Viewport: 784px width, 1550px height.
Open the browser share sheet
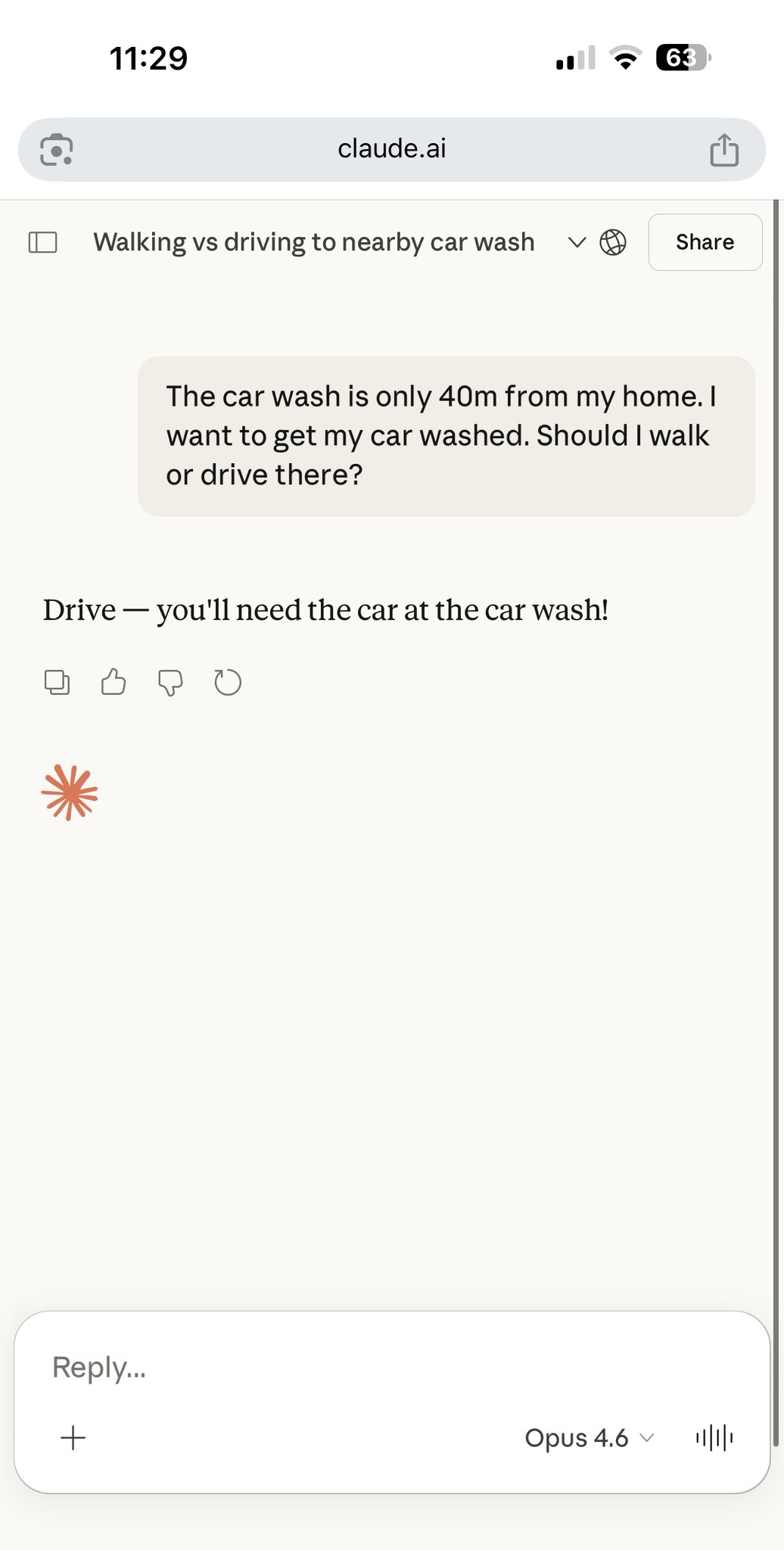[x=723, y=149]
